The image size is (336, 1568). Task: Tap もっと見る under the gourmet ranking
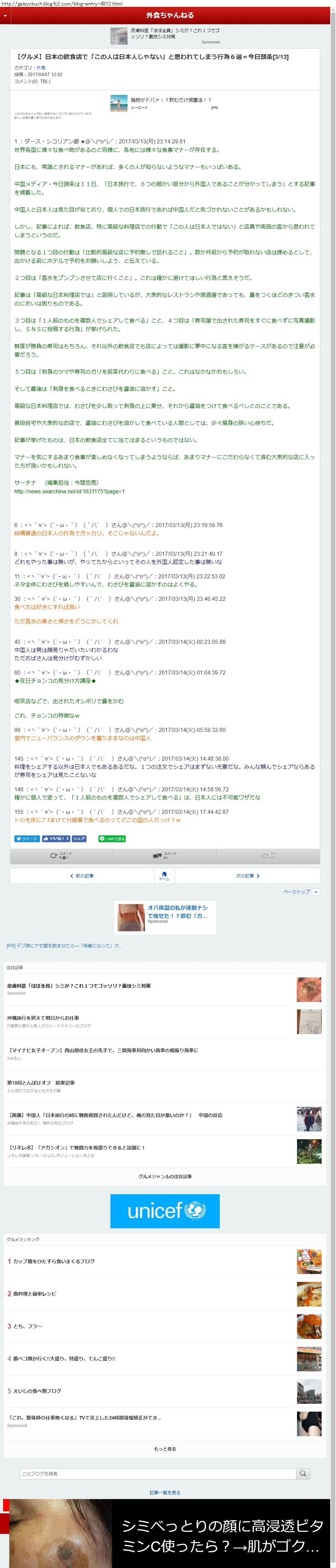click(x=165, y=1449)
